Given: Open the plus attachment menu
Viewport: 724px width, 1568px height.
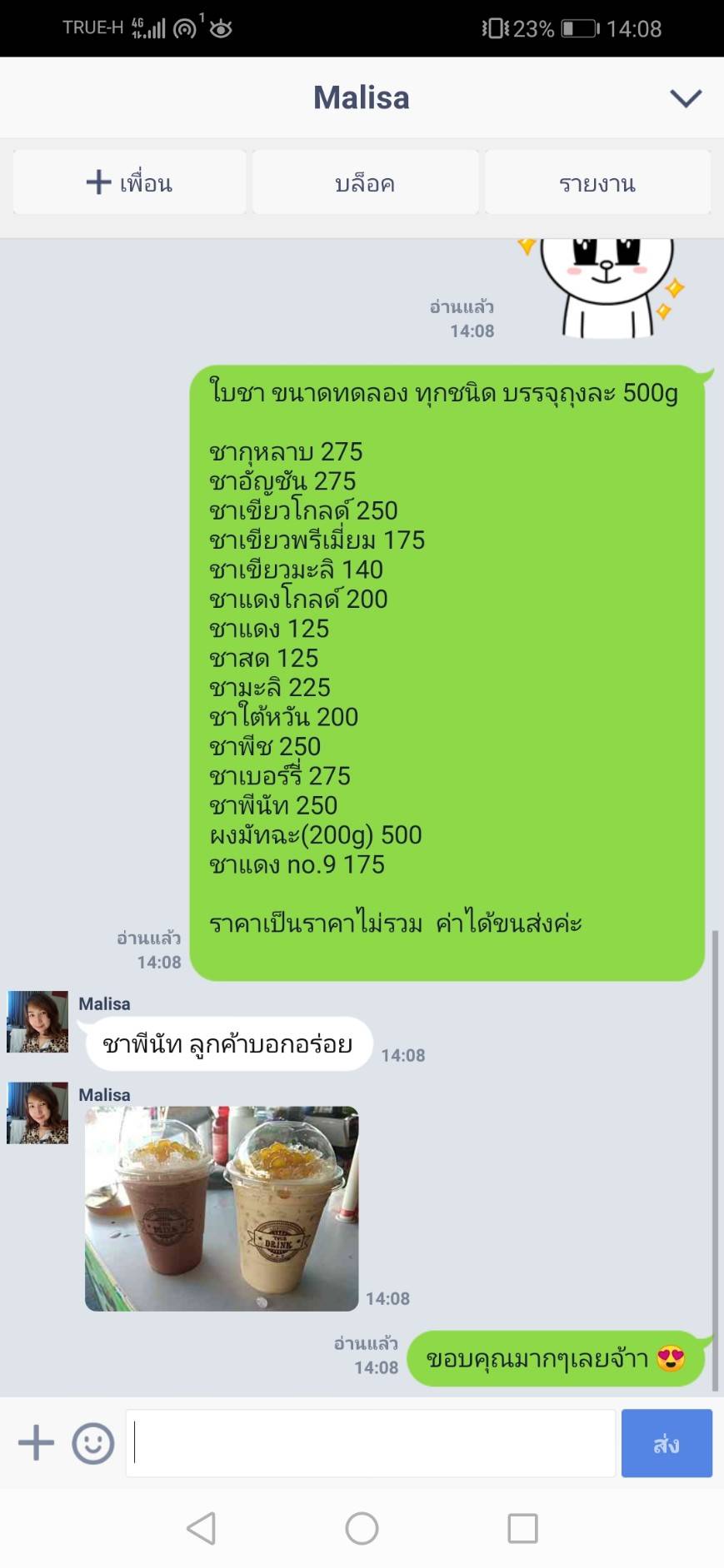Looking at the screenshot, I should point(36,1443).
